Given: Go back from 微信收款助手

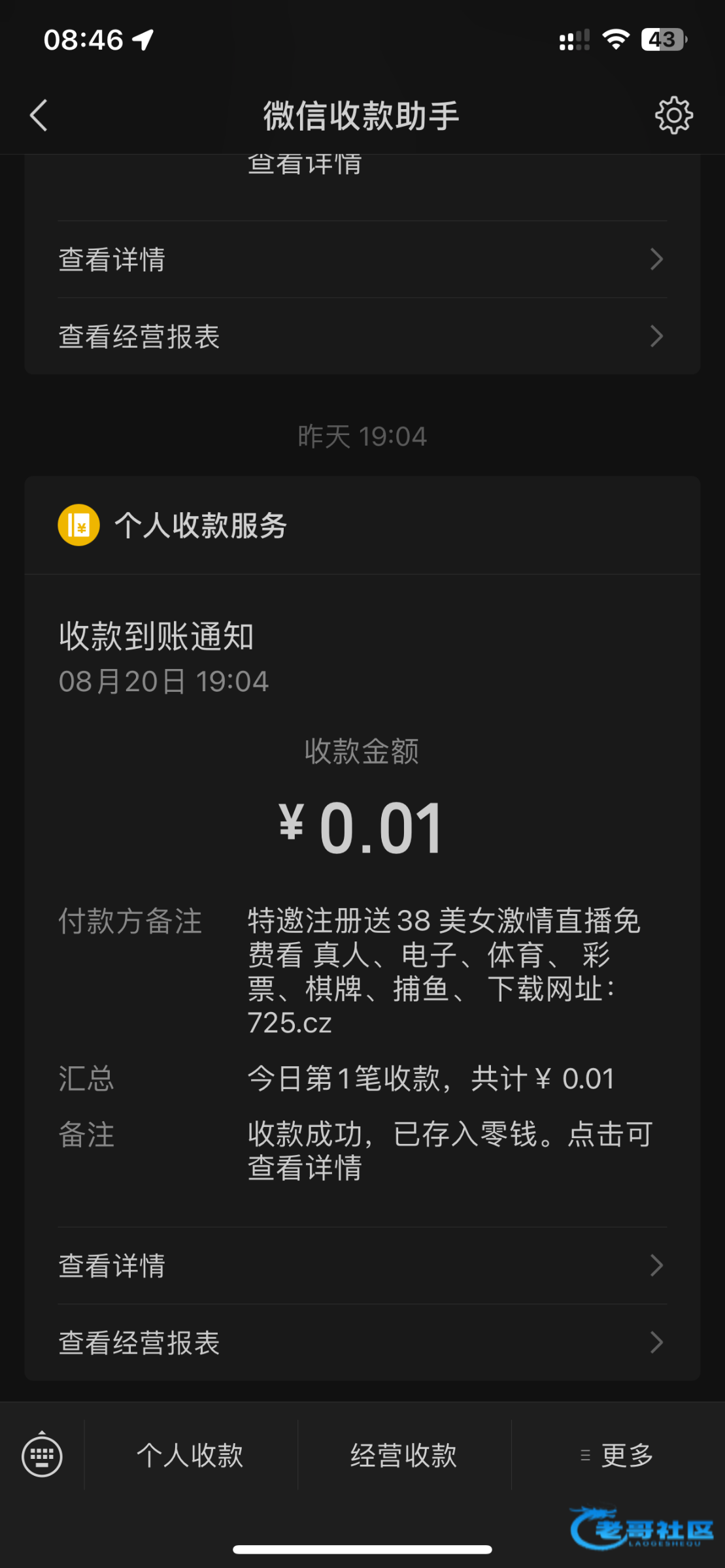Looking at the screenshot, I should [x=39, y=116].
